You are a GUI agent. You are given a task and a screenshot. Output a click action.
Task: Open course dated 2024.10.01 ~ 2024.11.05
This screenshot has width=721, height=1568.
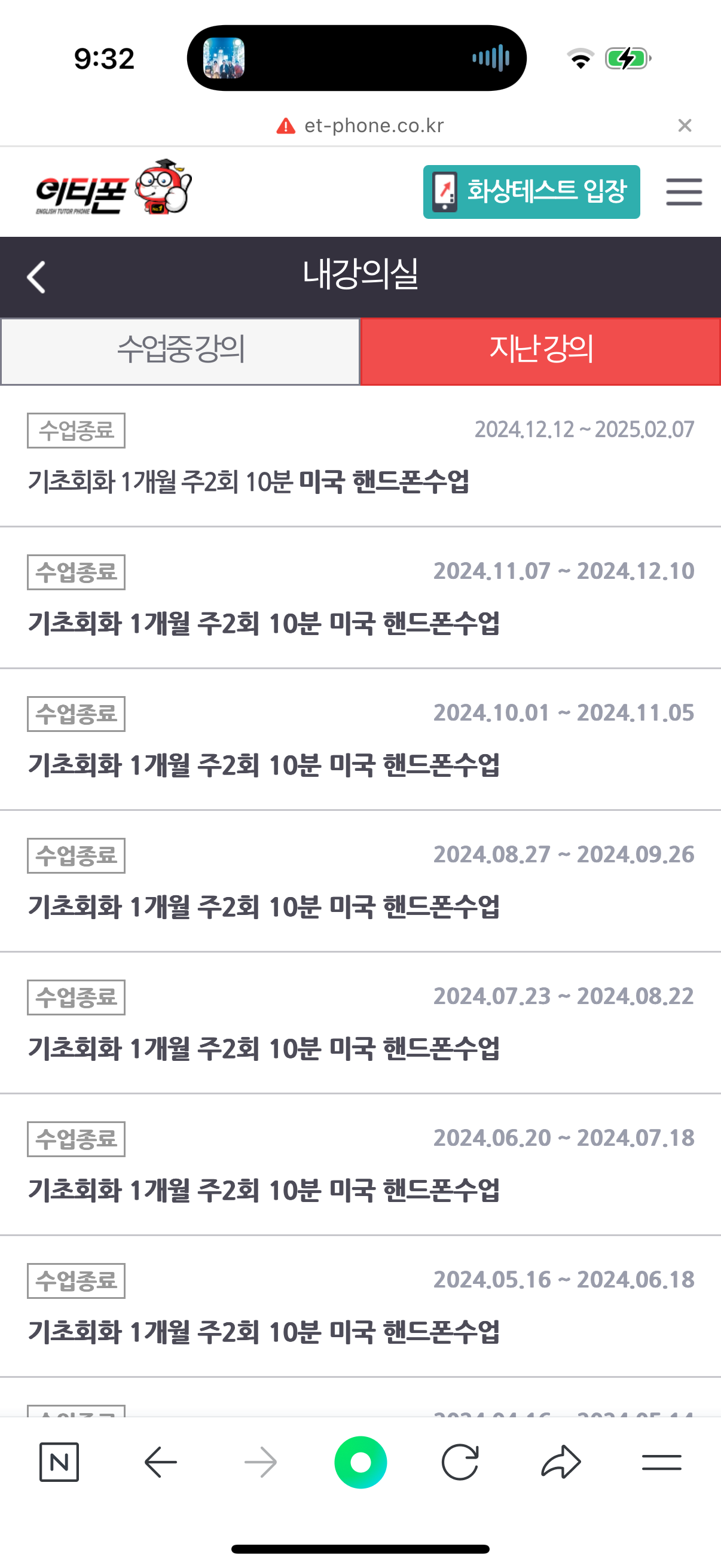[264, 765]
